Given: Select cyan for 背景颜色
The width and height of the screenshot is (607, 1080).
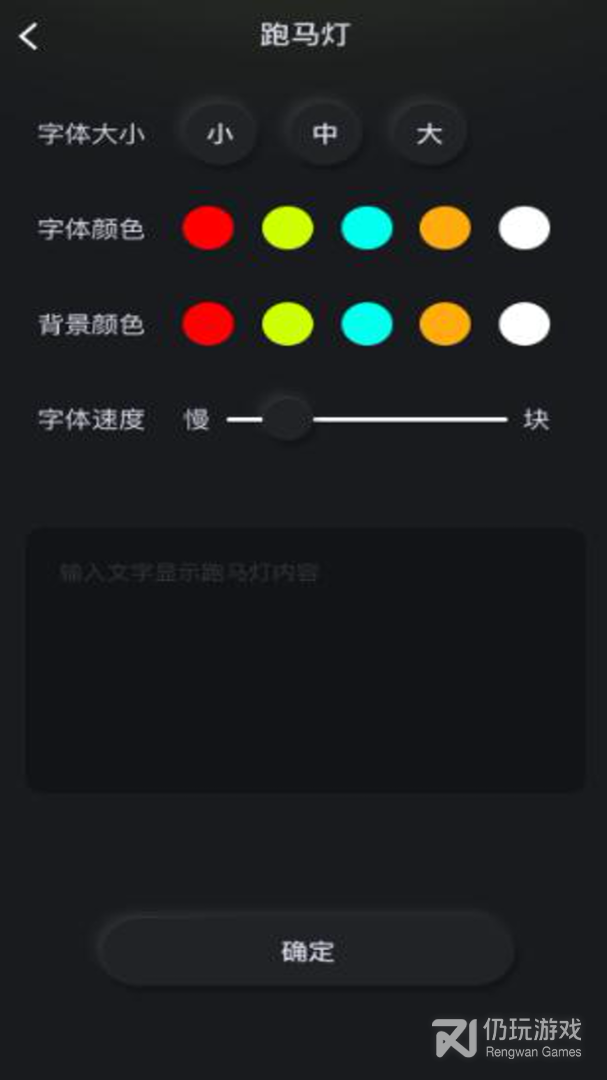Looking at the screenshot, I should click(x=366, y=324).
